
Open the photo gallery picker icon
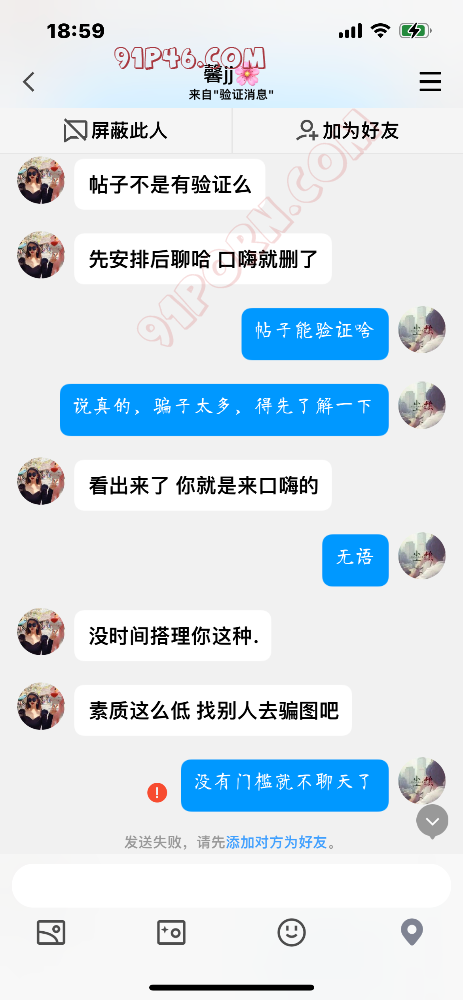click(51, 932)
